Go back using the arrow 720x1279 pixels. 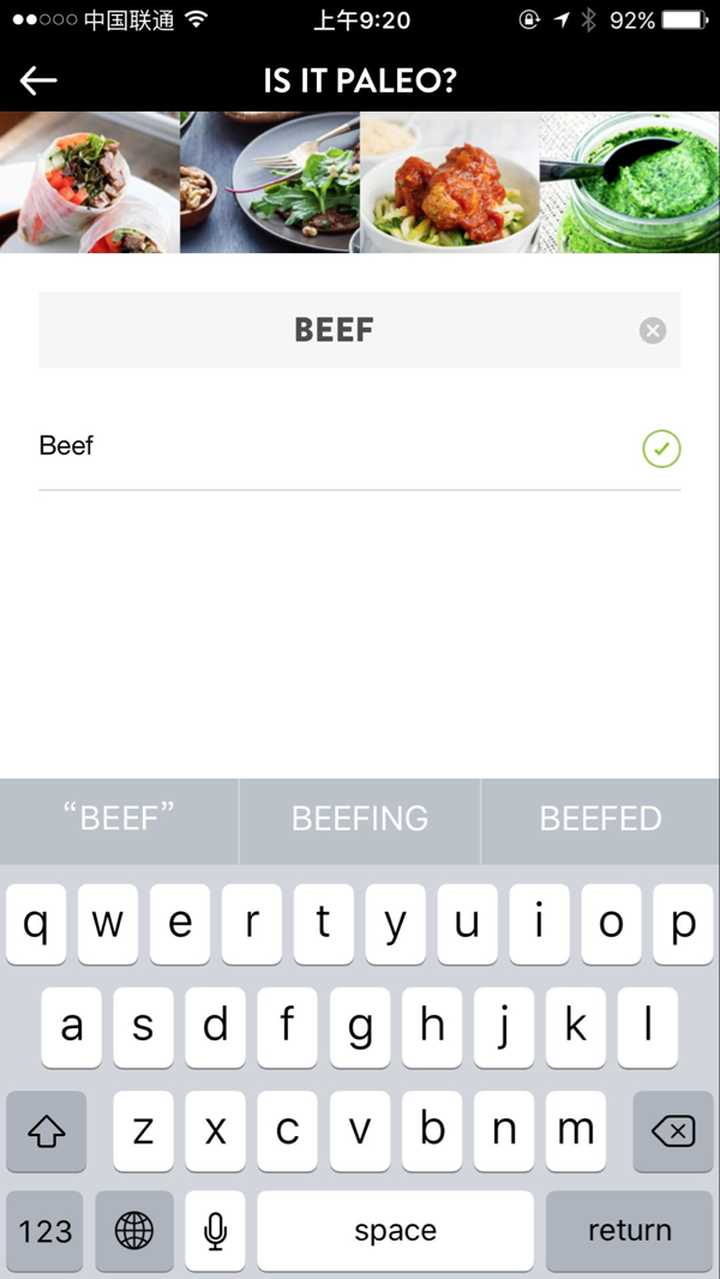(x=38, y=81)
